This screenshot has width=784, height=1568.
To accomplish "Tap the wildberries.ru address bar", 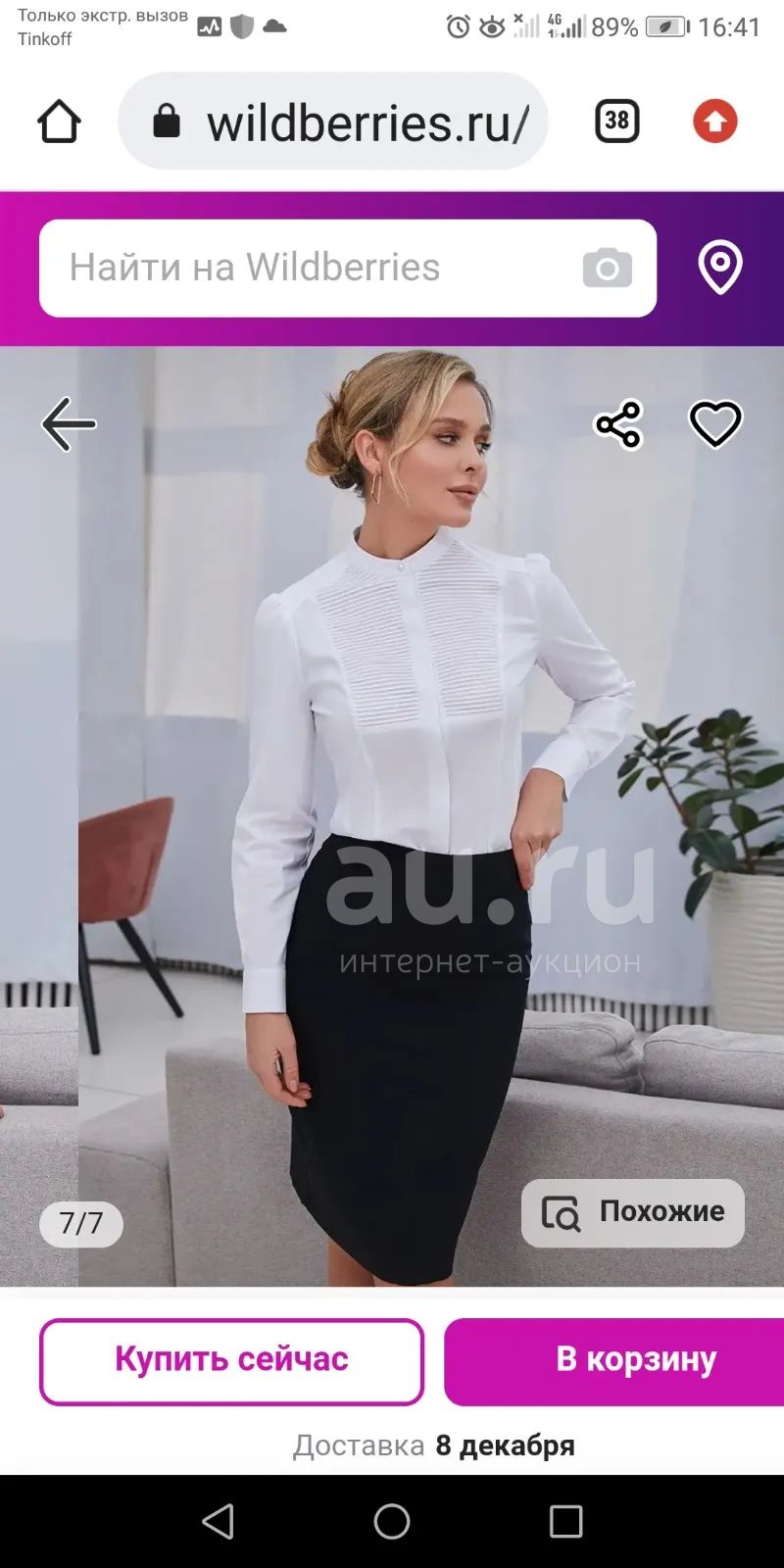I will click(332, 122).
